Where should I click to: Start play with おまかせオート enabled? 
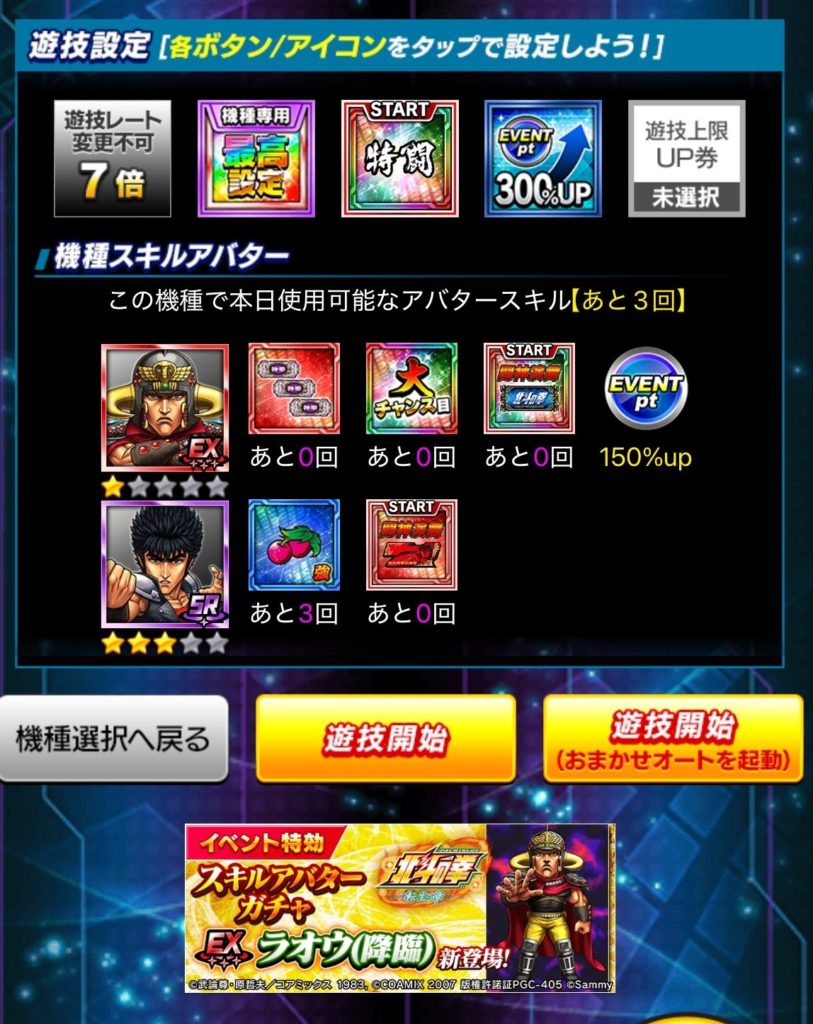[672, 739]
